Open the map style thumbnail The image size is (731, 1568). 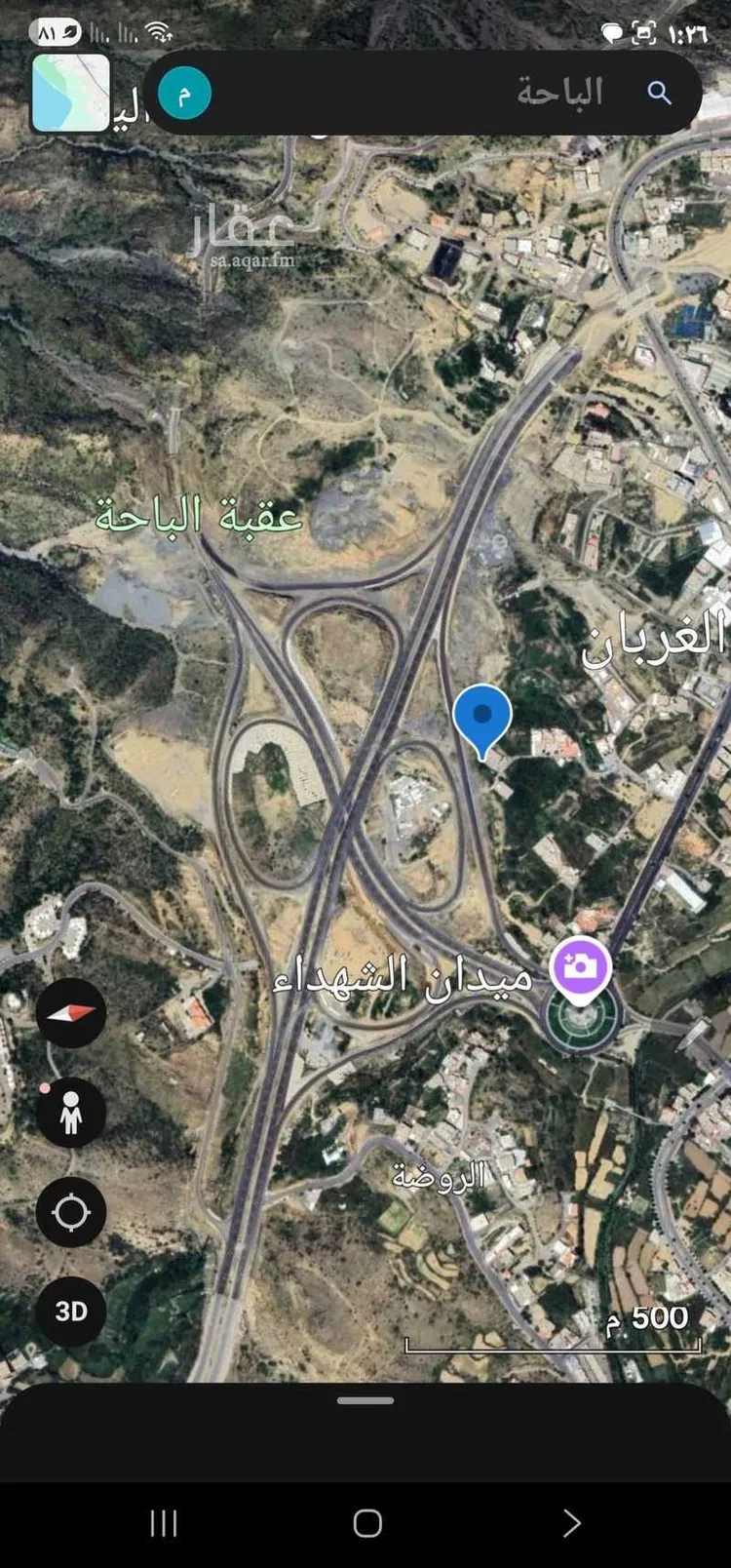(71, 93)
